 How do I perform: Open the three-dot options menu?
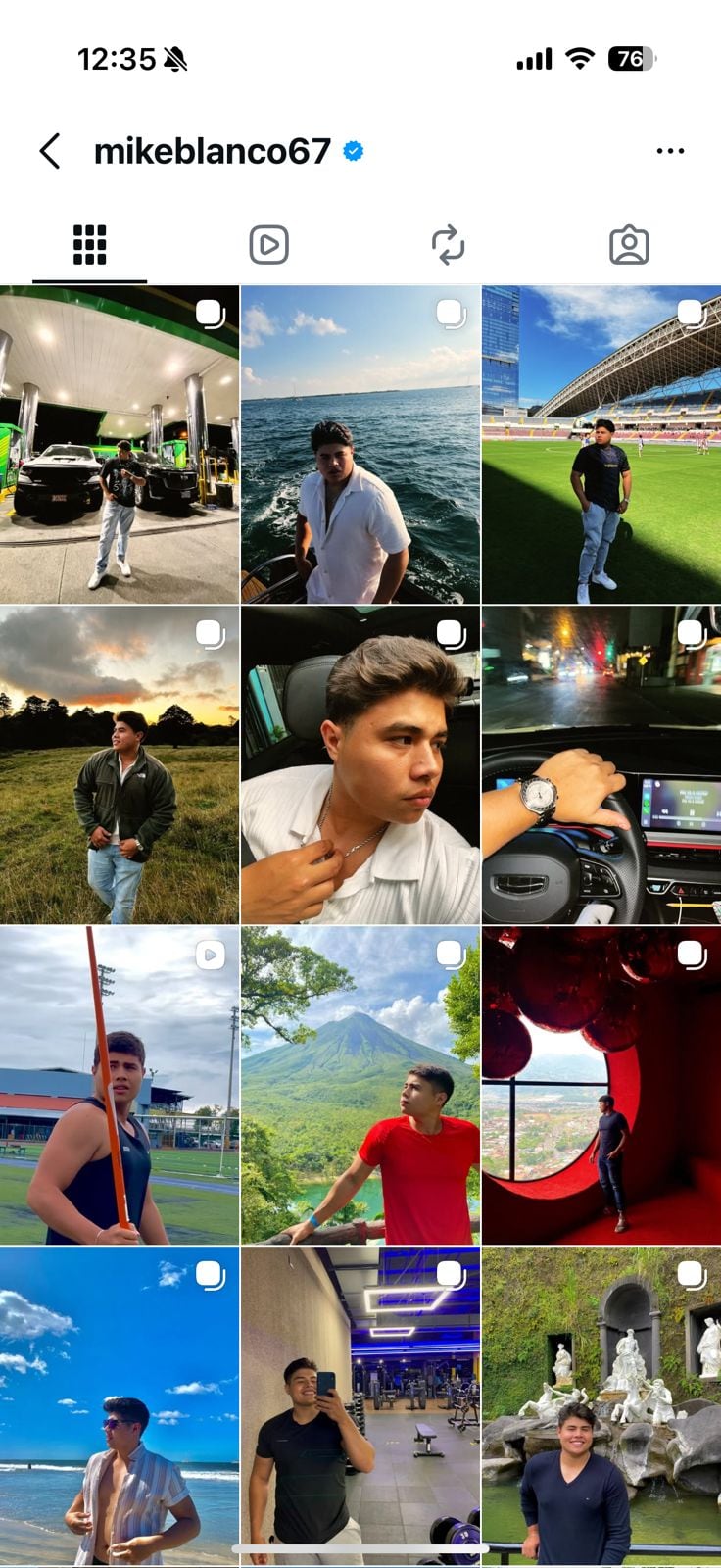click(x=670, y=149)
